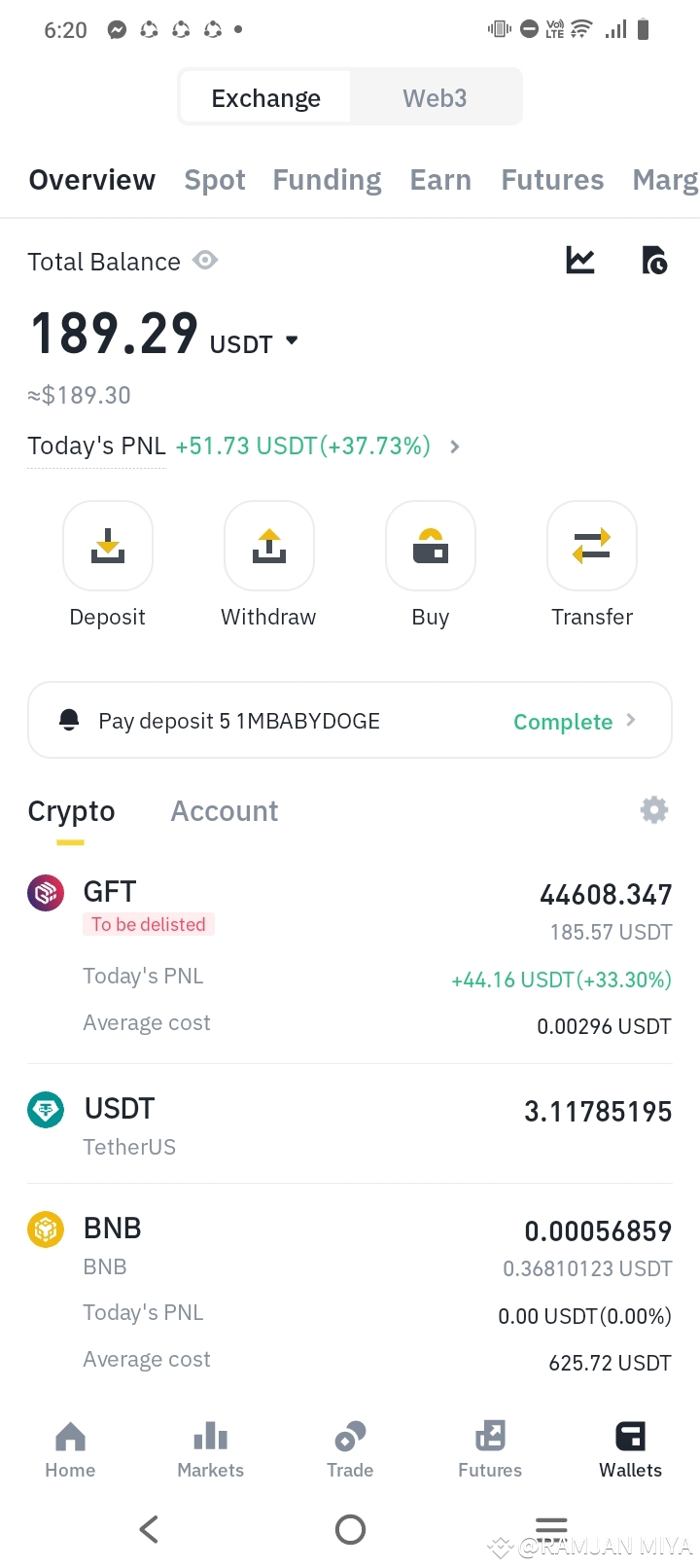Expand Today's PNL details chevron
700x1568 pixels.
click(453, 446)
